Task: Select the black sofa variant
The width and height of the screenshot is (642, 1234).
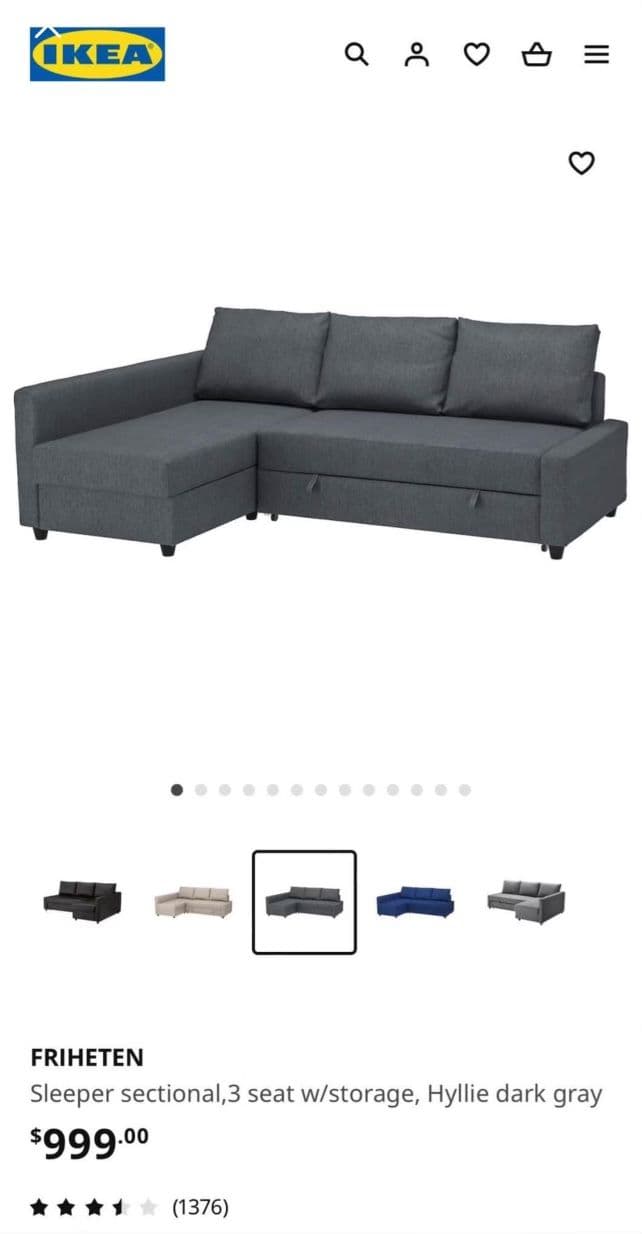Action: coord(82,902)
